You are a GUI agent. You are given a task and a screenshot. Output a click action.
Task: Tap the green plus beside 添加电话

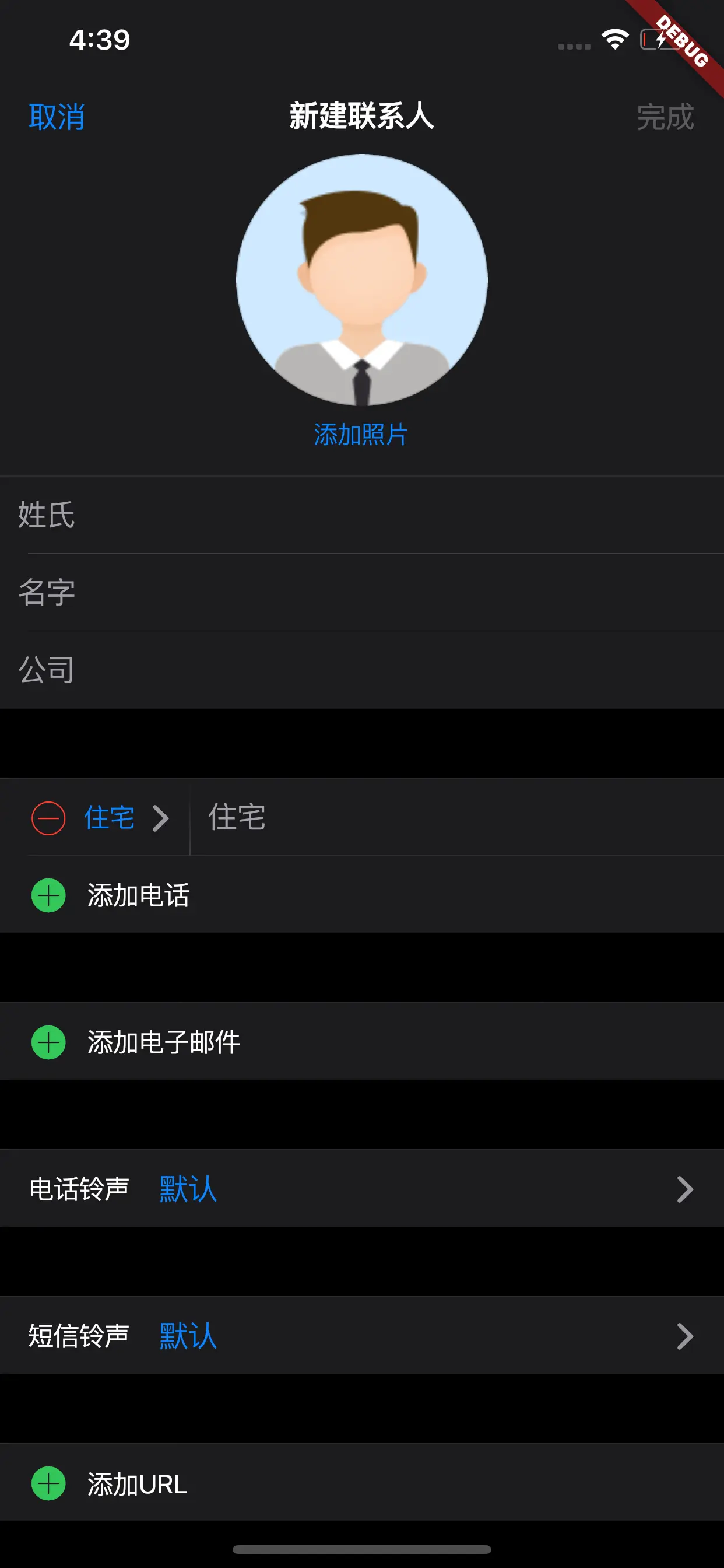[47, 895]
